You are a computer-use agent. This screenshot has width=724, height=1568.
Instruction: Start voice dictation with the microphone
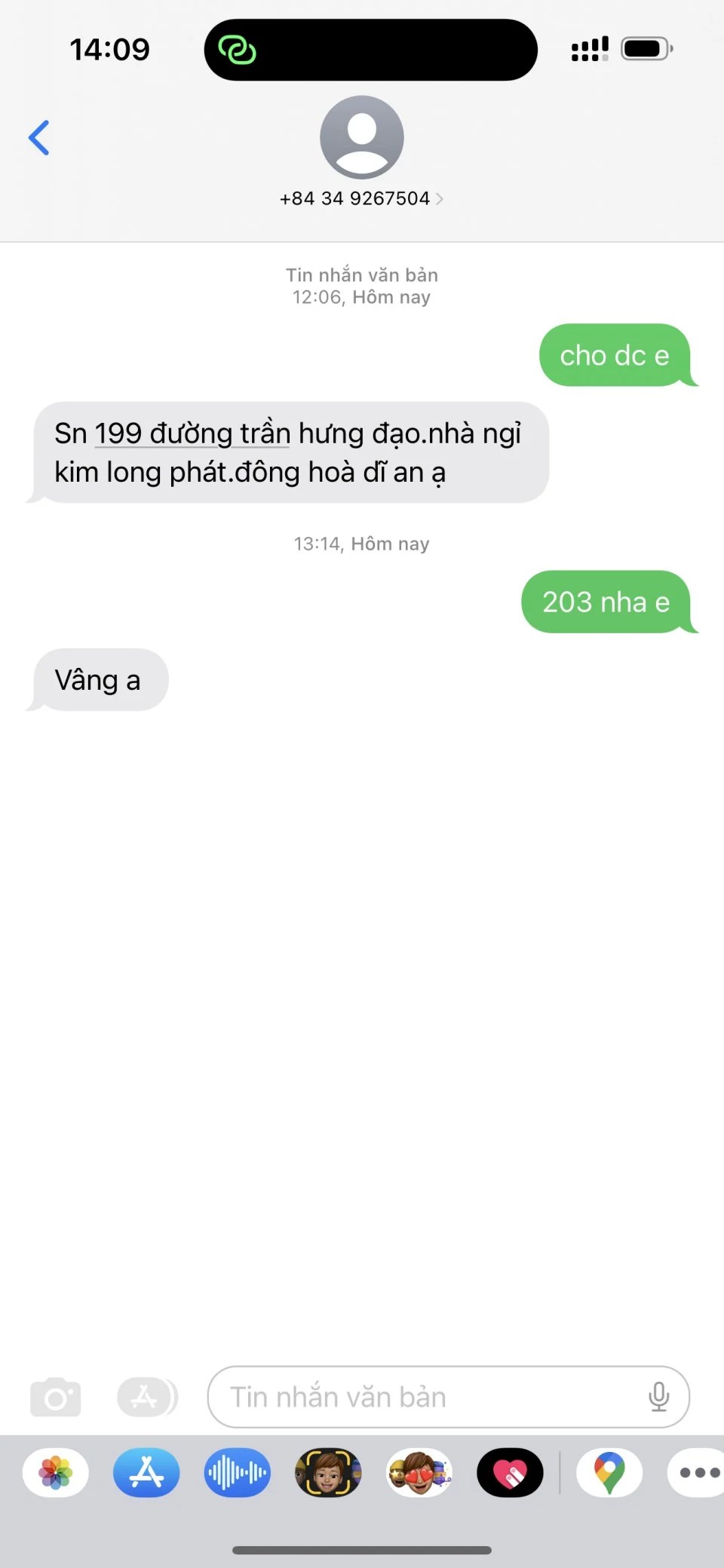click(x=658, y=1398)
